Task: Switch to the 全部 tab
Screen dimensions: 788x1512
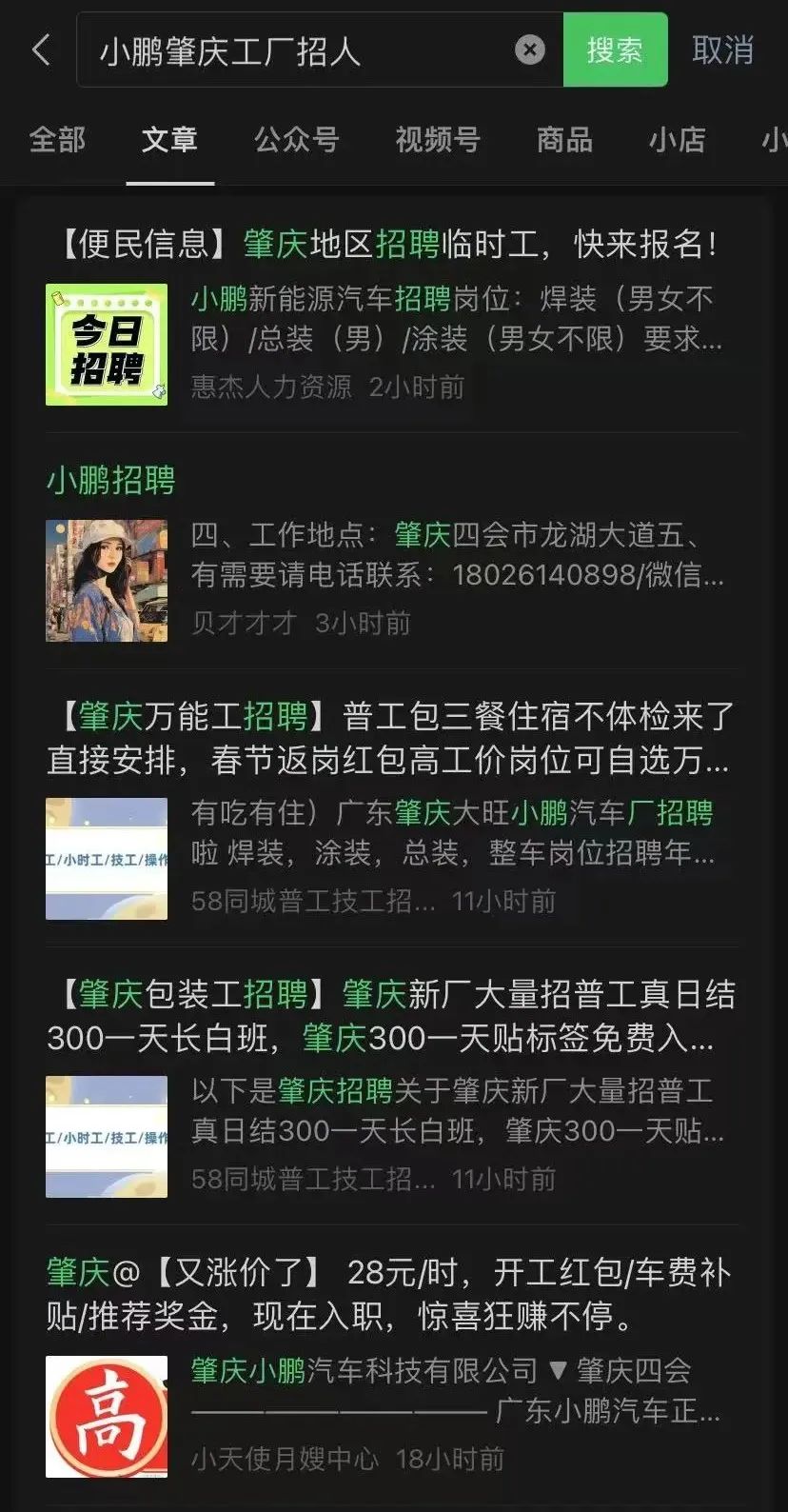Action: pyautogui.click(x=57, y=140)
